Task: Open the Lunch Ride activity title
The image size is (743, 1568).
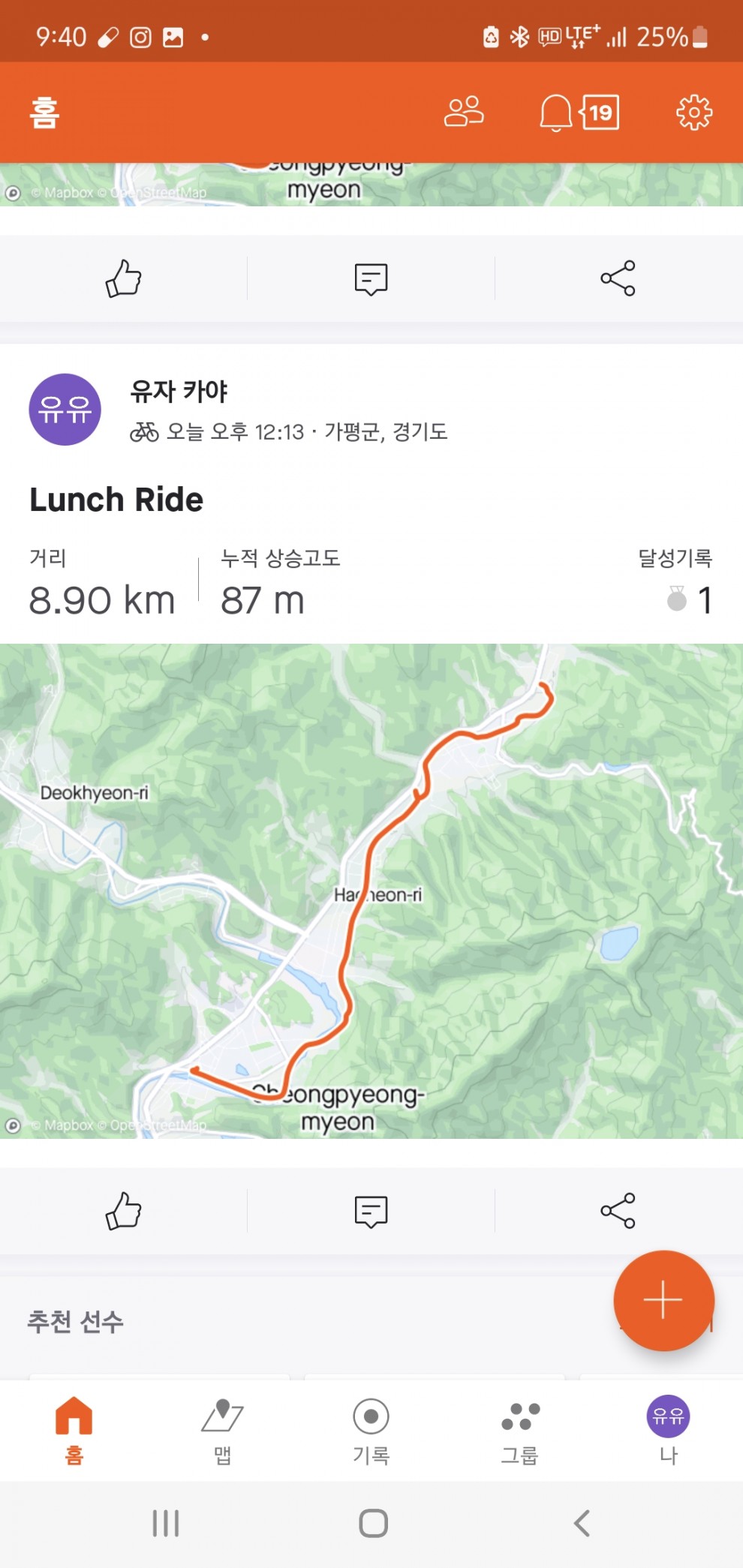Action: [116, 500]
